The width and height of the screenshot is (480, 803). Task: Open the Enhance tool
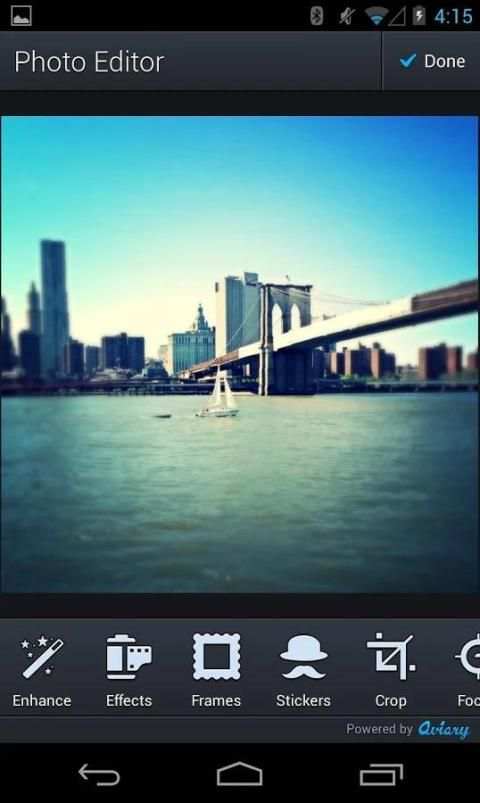pos(42,670)
